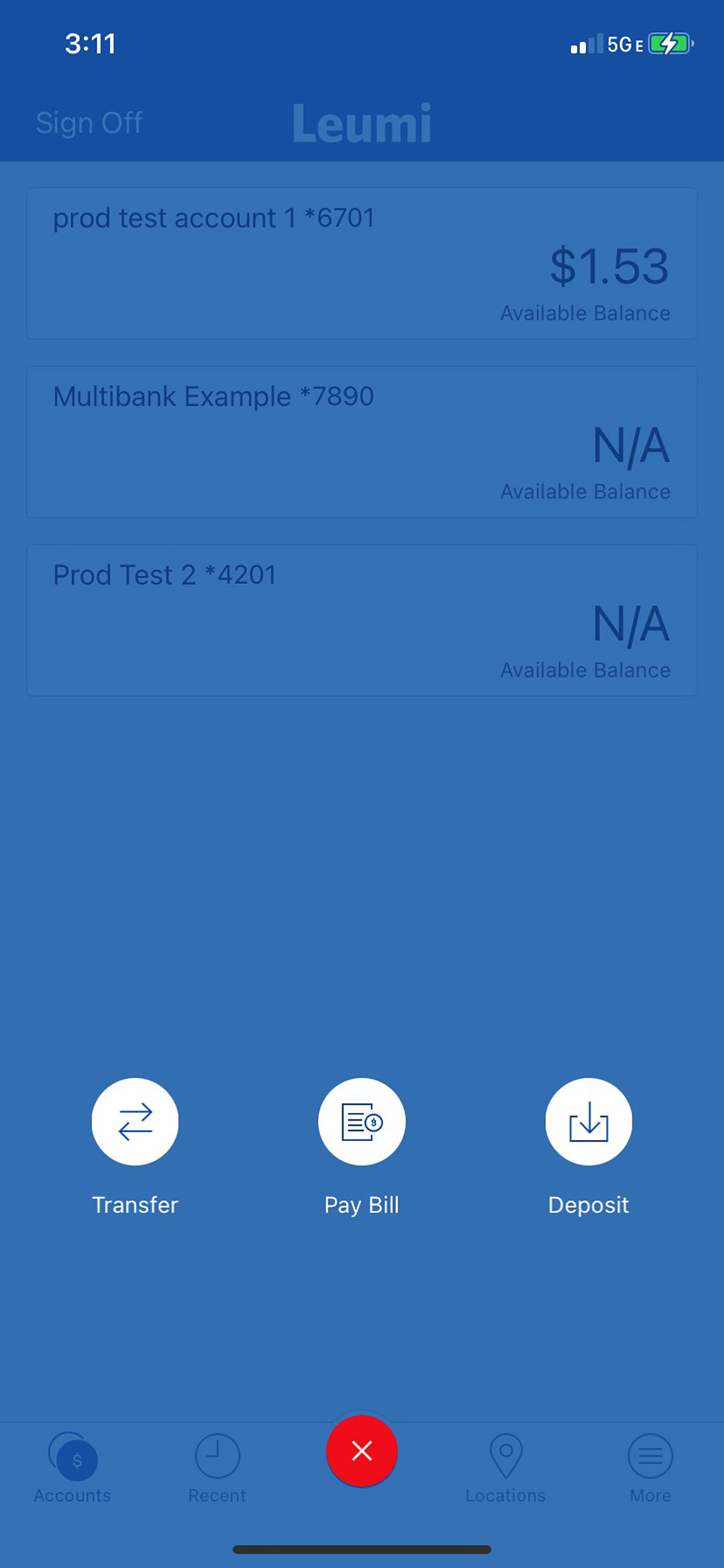Tap Sign Off to log out
Image resolution: width=724 pixels, height=1568 pixels.
(x=89, y=121)
